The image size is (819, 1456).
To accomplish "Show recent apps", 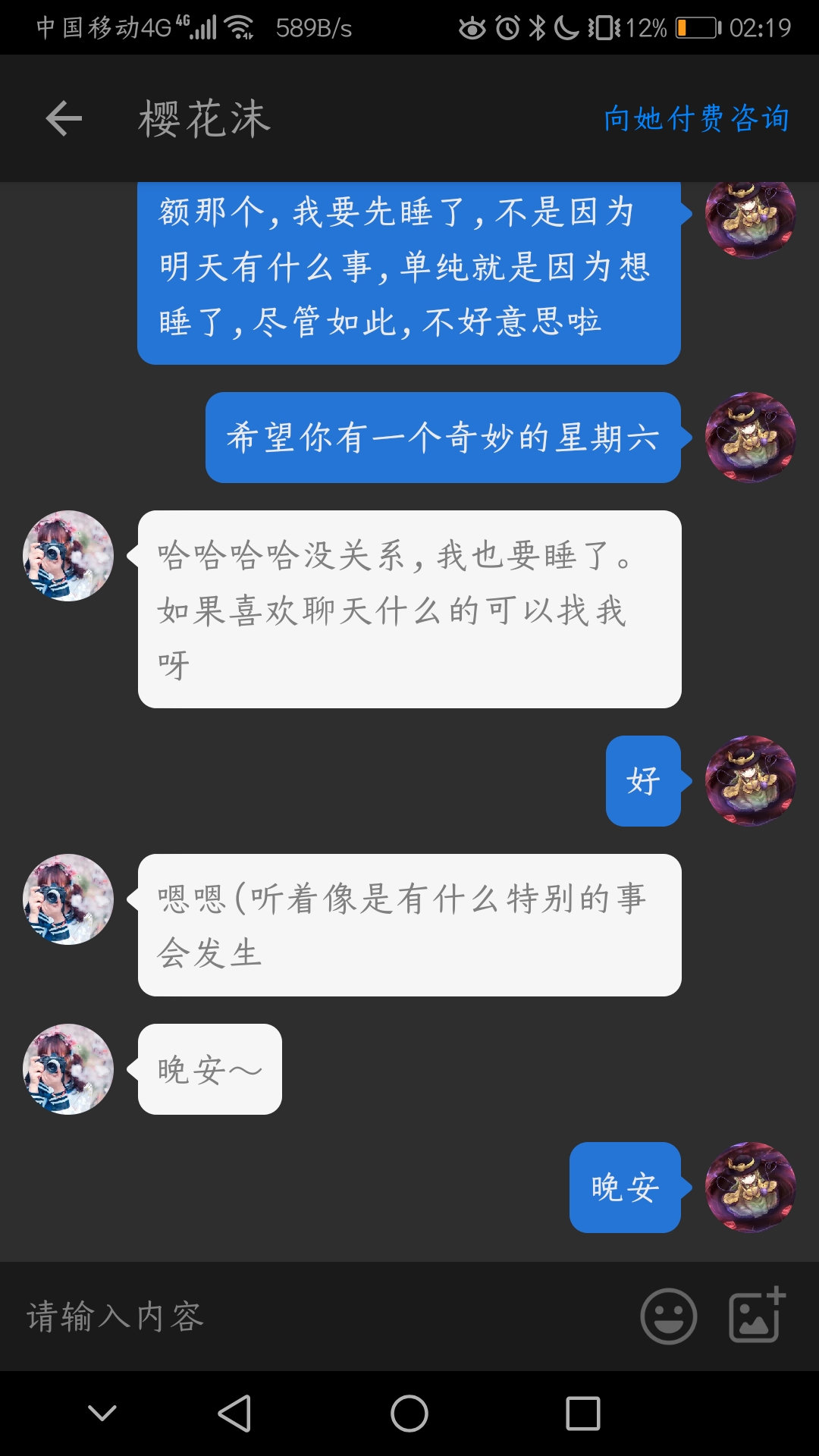I will (x=582, y=1414).
